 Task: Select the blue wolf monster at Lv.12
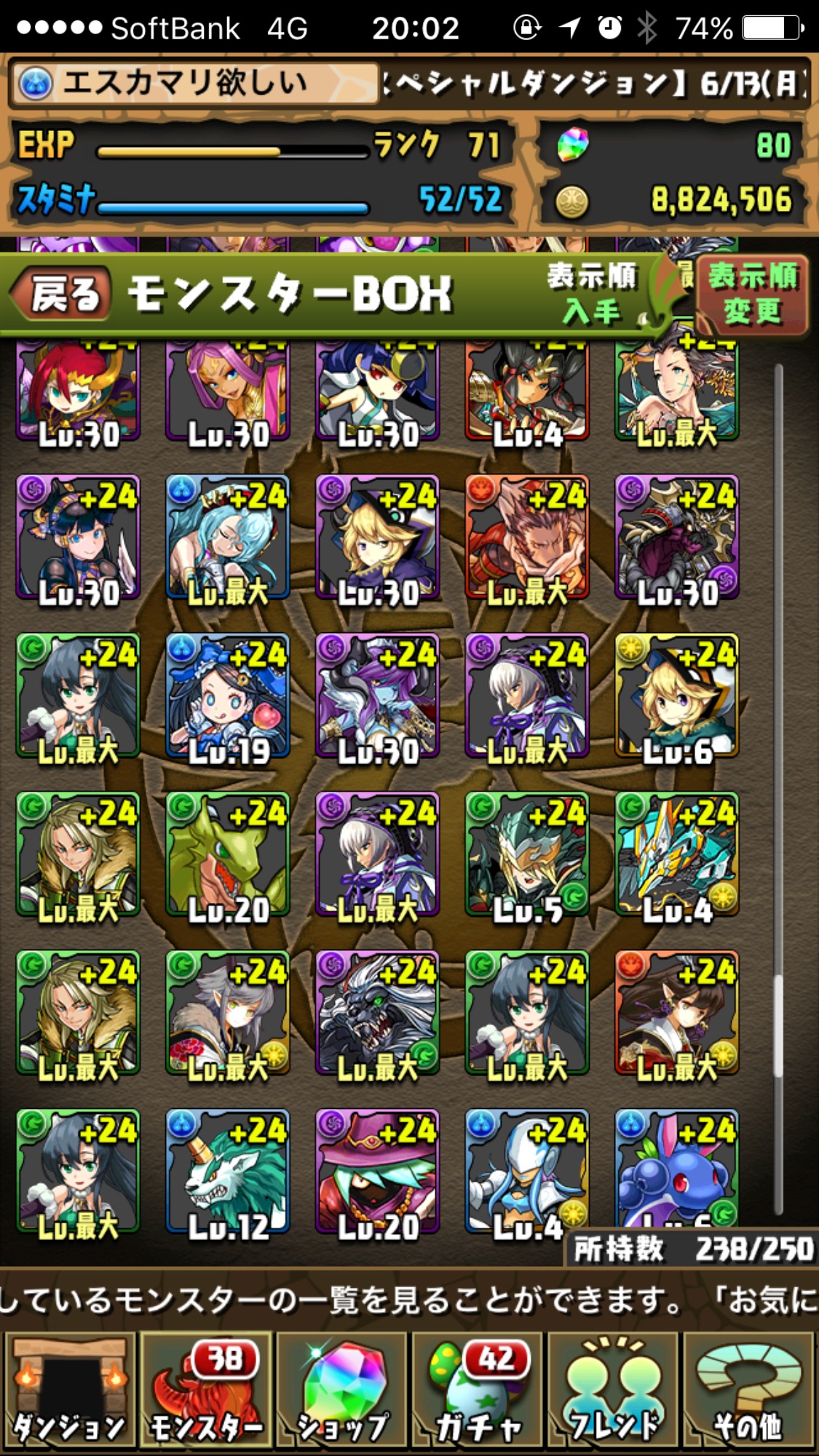(x=228, y=1171)
